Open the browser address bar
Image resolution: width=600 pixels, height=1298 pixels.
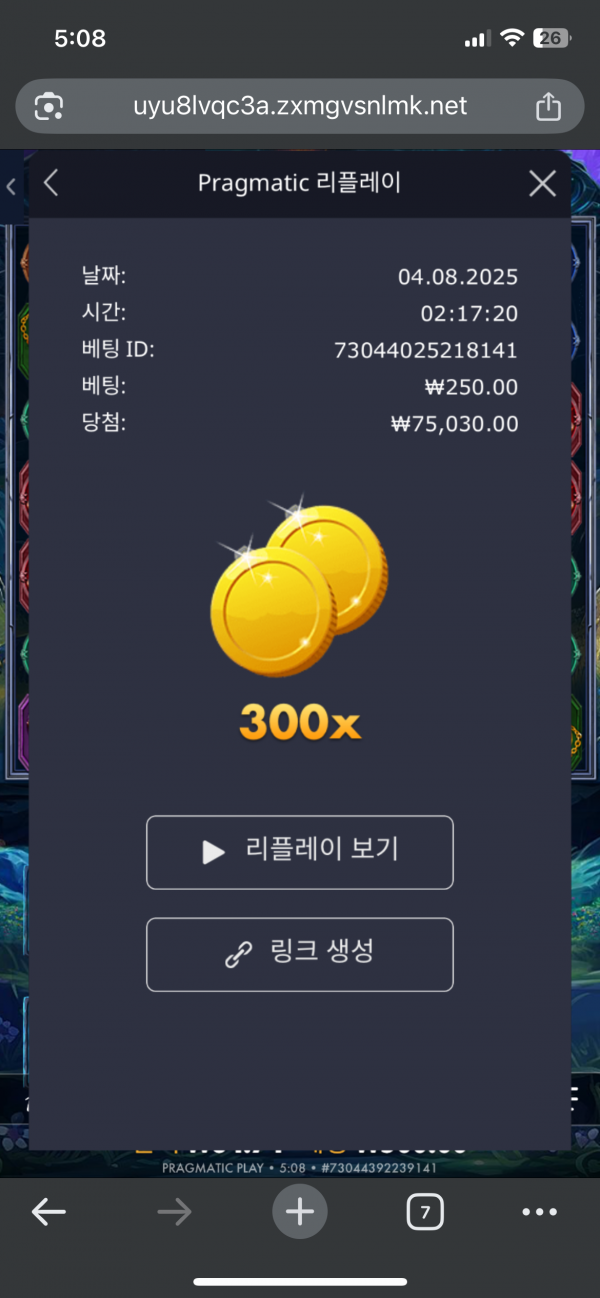300,106
